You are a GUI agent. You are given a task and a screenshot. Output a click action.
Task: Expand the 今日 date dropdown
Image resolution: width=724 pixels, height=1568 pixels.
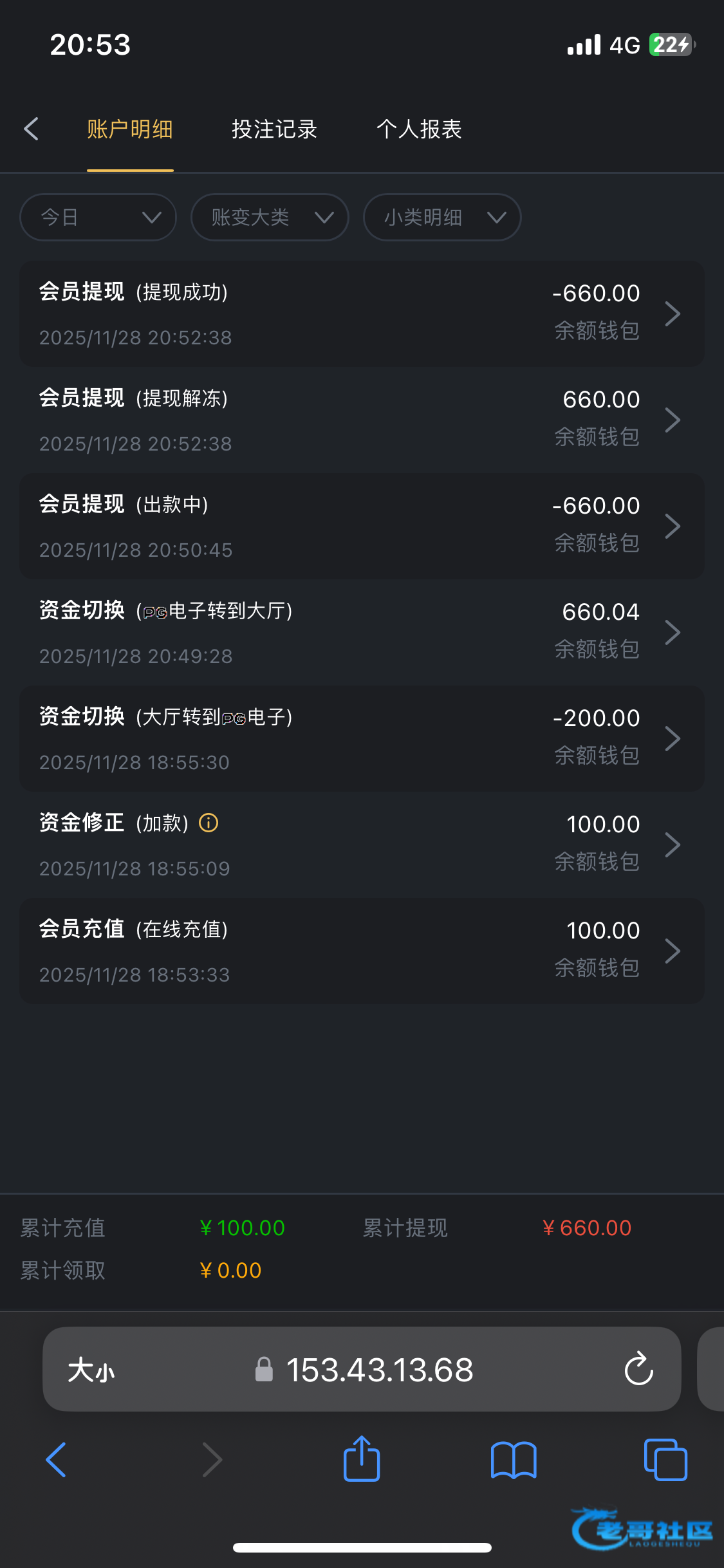pyautogui.click(x=98, y=218)
